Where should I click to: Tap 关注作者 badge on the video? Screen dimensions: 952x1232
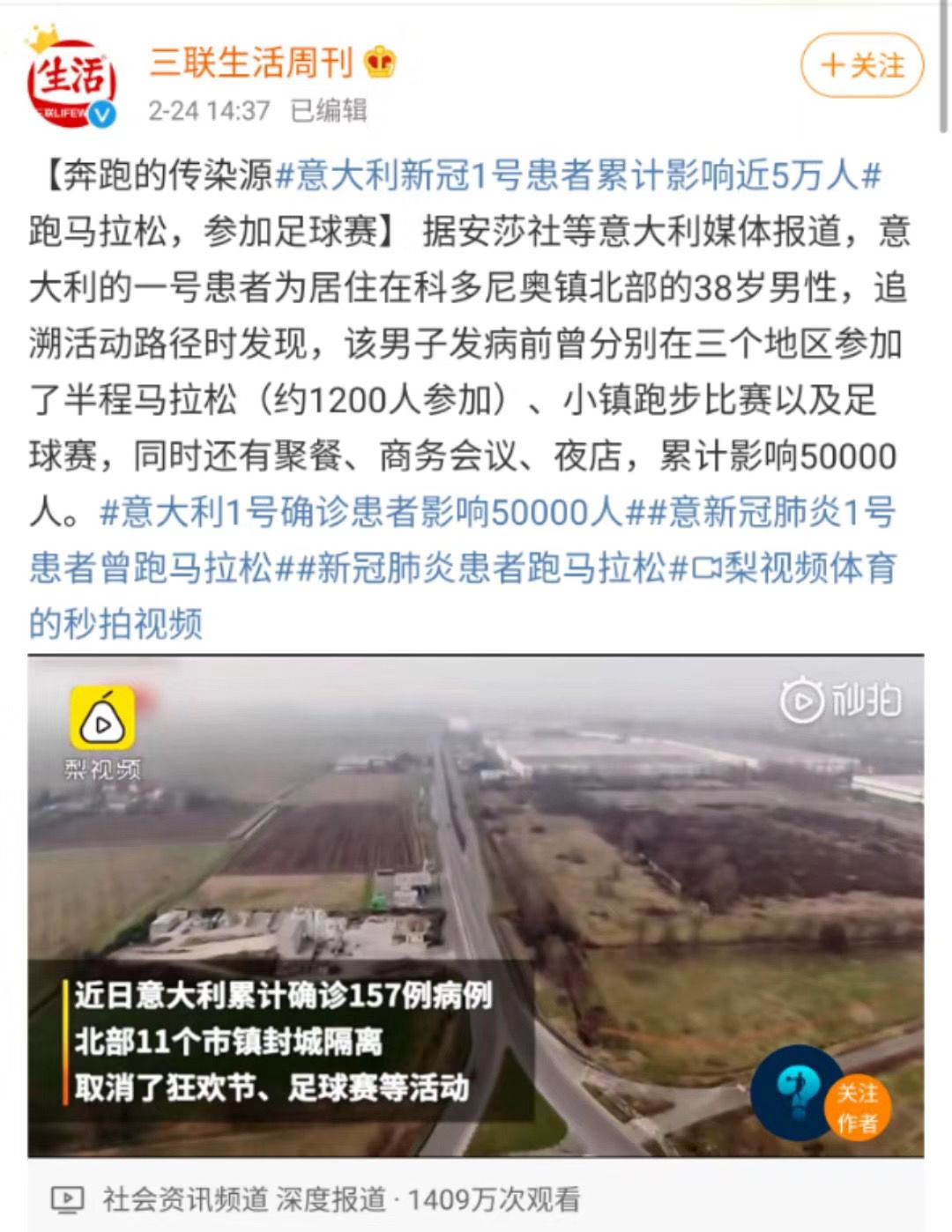pyautogui.click(x=856, y=1108)
